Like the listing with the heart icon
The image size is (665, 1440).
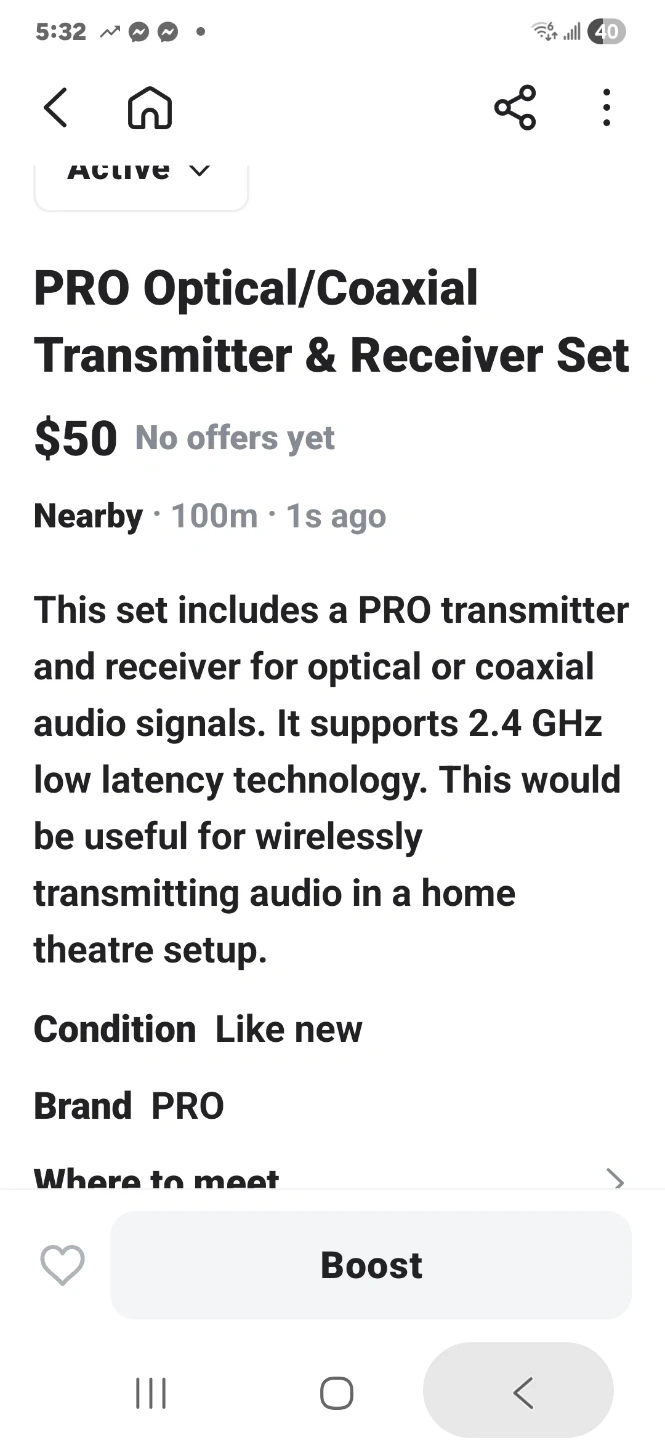[62, 1265]
